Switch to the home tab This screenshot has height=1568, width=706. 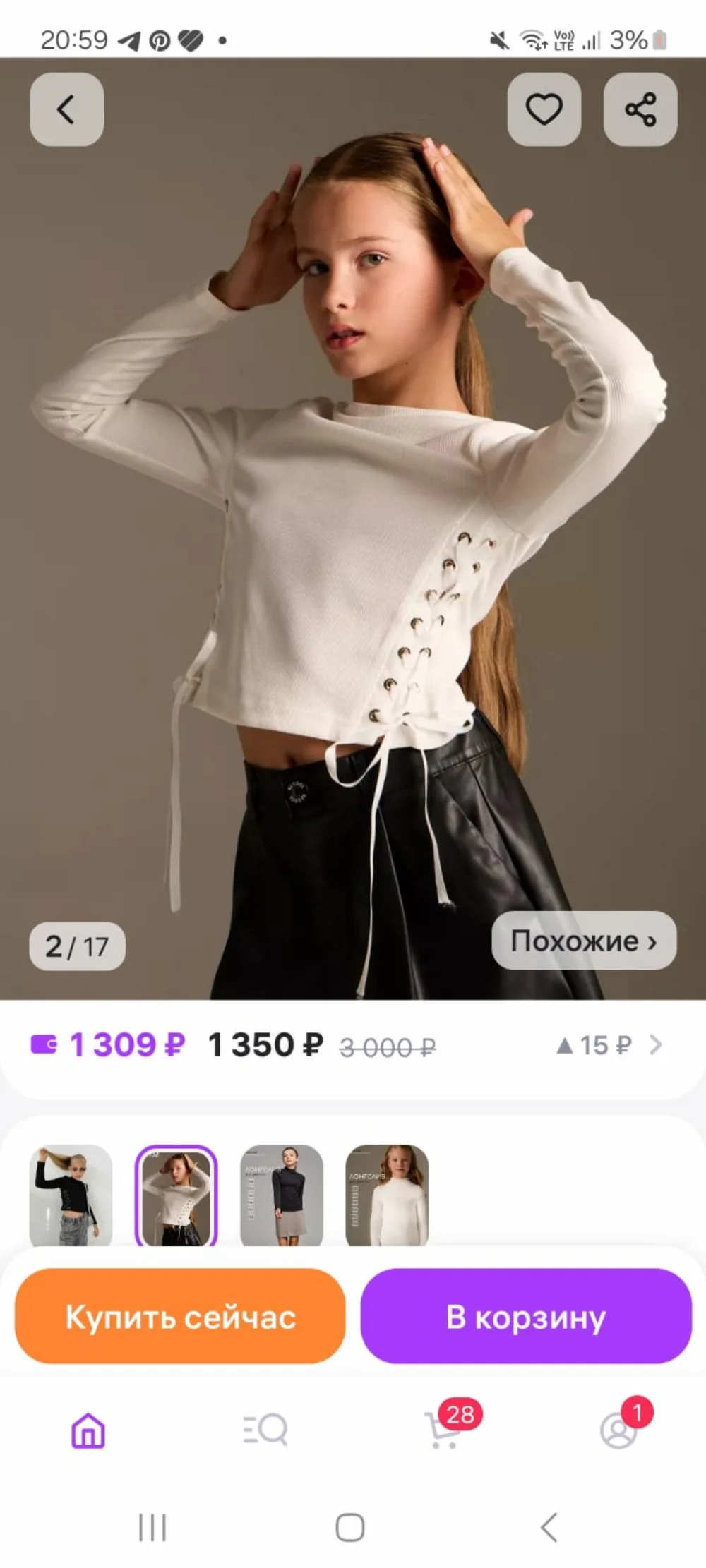click(x=88, y=1430)
